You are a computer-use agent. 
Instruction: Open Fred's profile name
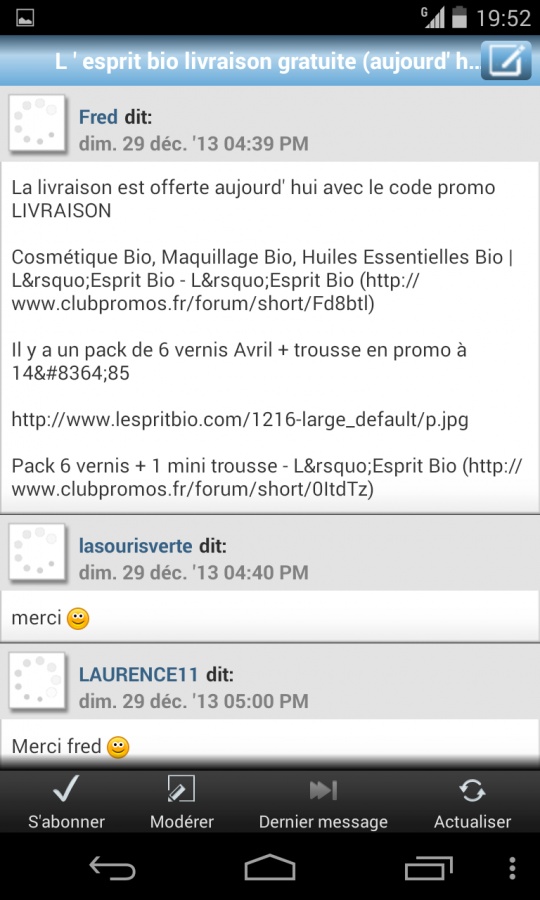98,118
